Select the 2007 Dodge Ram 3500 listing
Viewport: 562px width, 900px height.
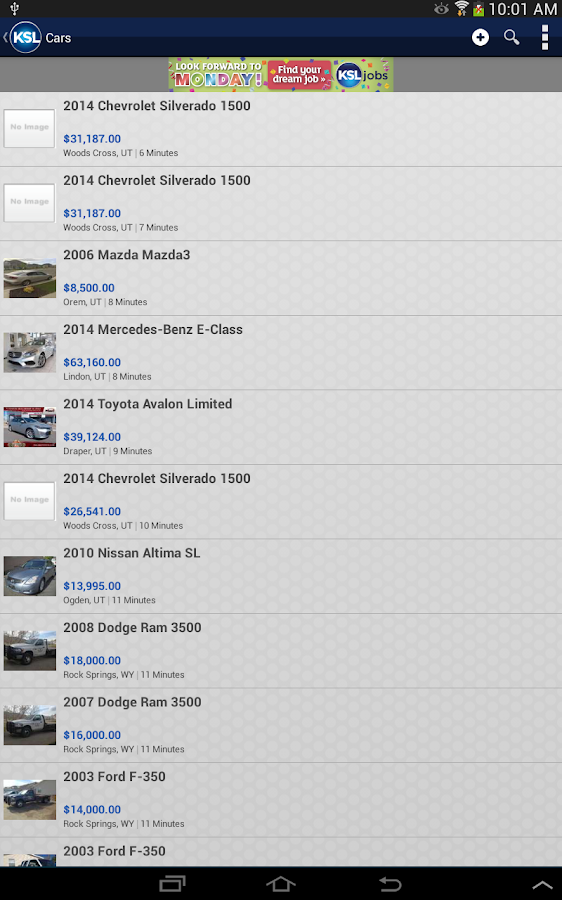click(x=281, y=726)
